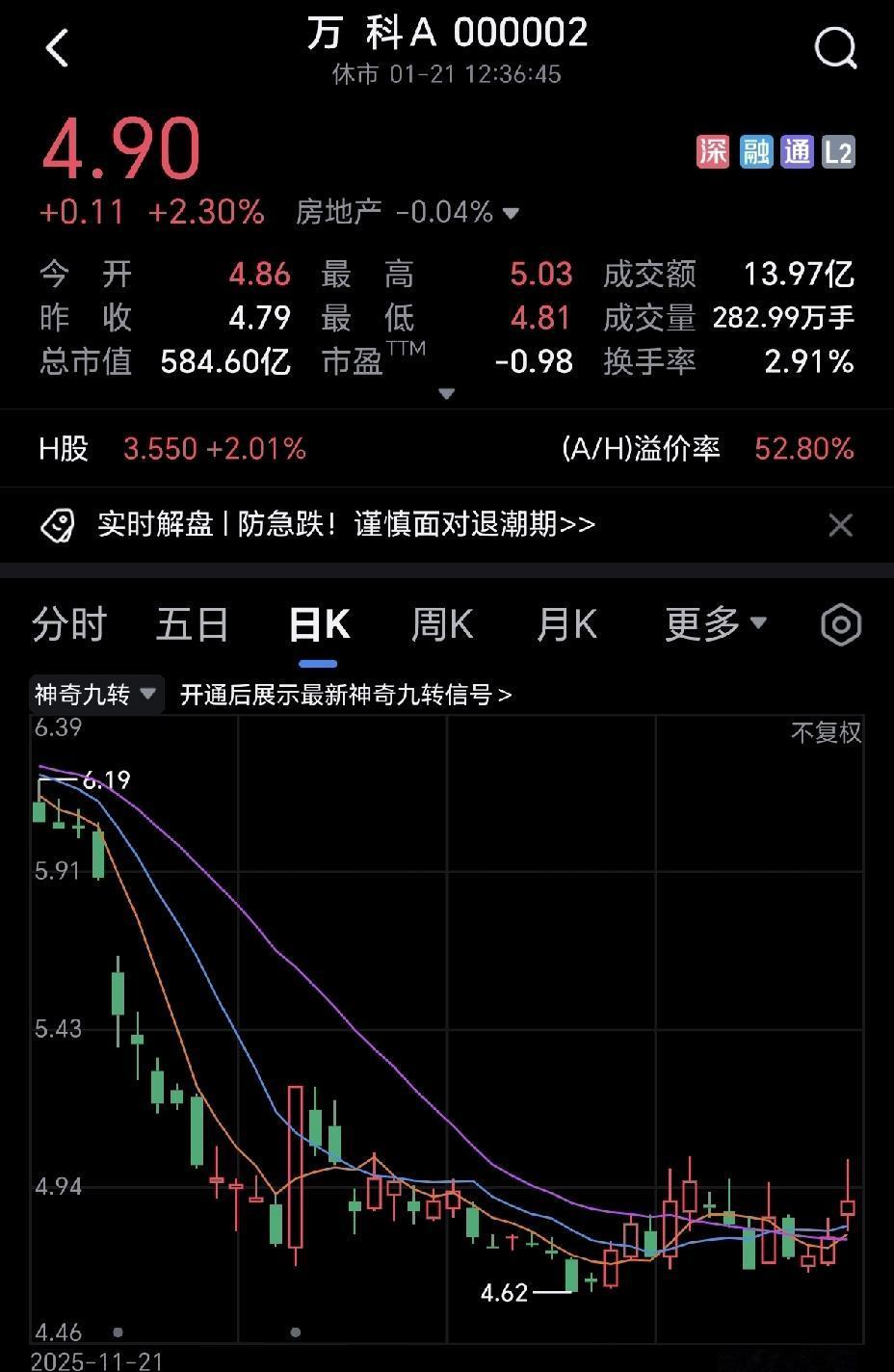Open the 房地产 sector dropdown arrow

coord(512,212)
